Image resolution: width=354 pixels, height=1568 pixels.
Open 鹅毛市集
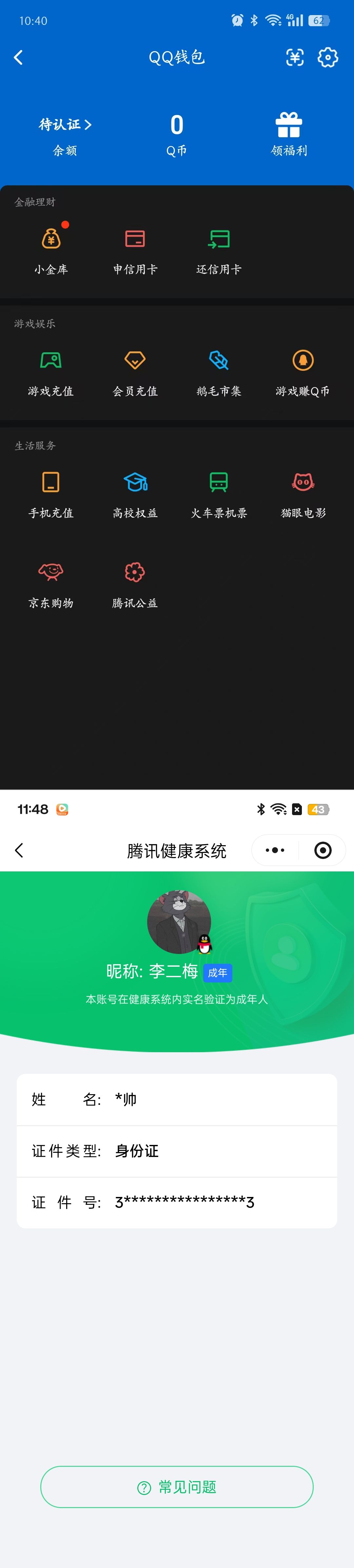219,372
